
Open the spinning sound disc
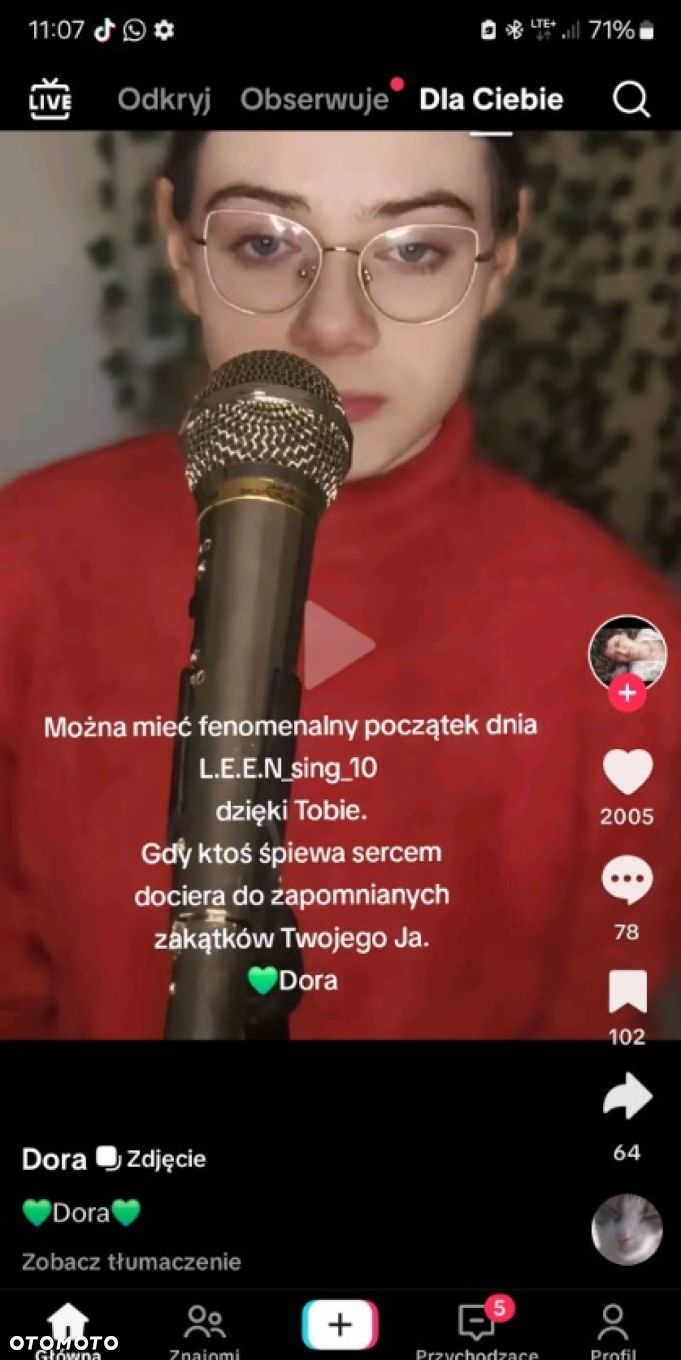coord(627,1229)
